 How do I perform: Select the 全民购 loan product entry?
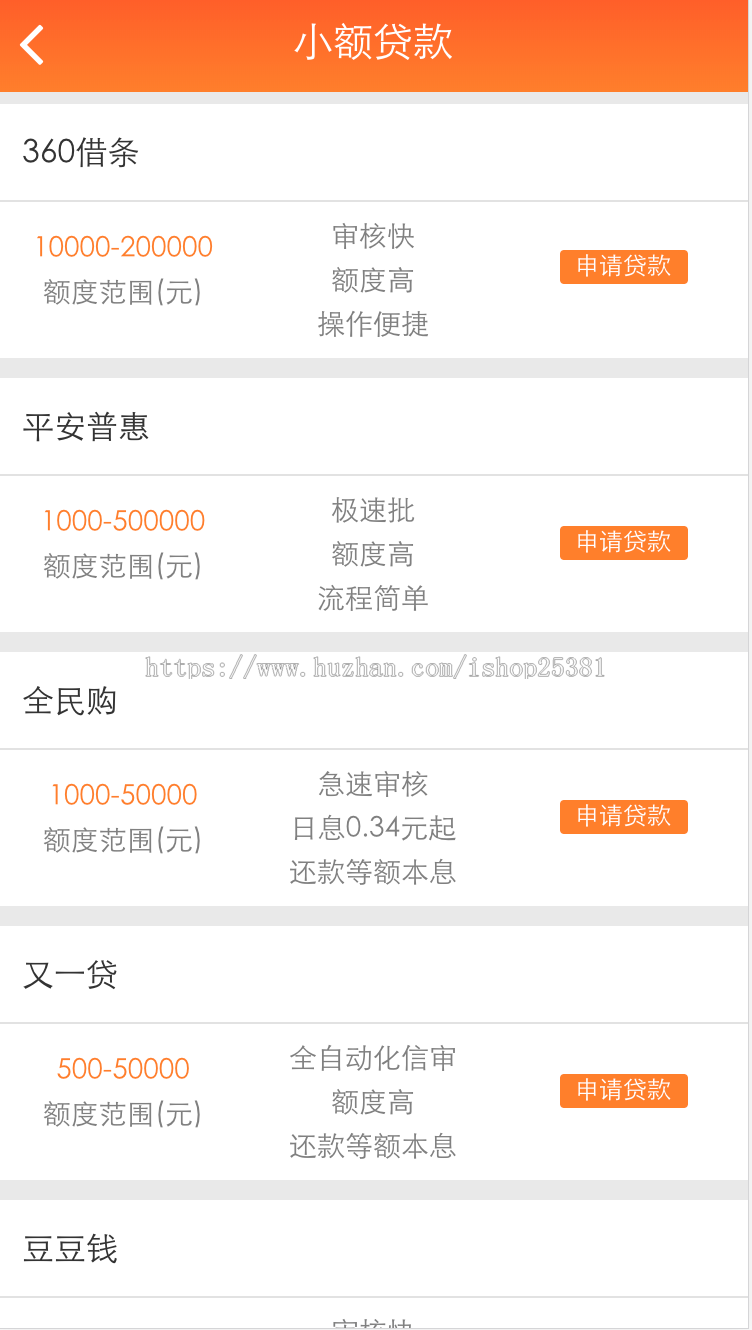click(70, 701)
